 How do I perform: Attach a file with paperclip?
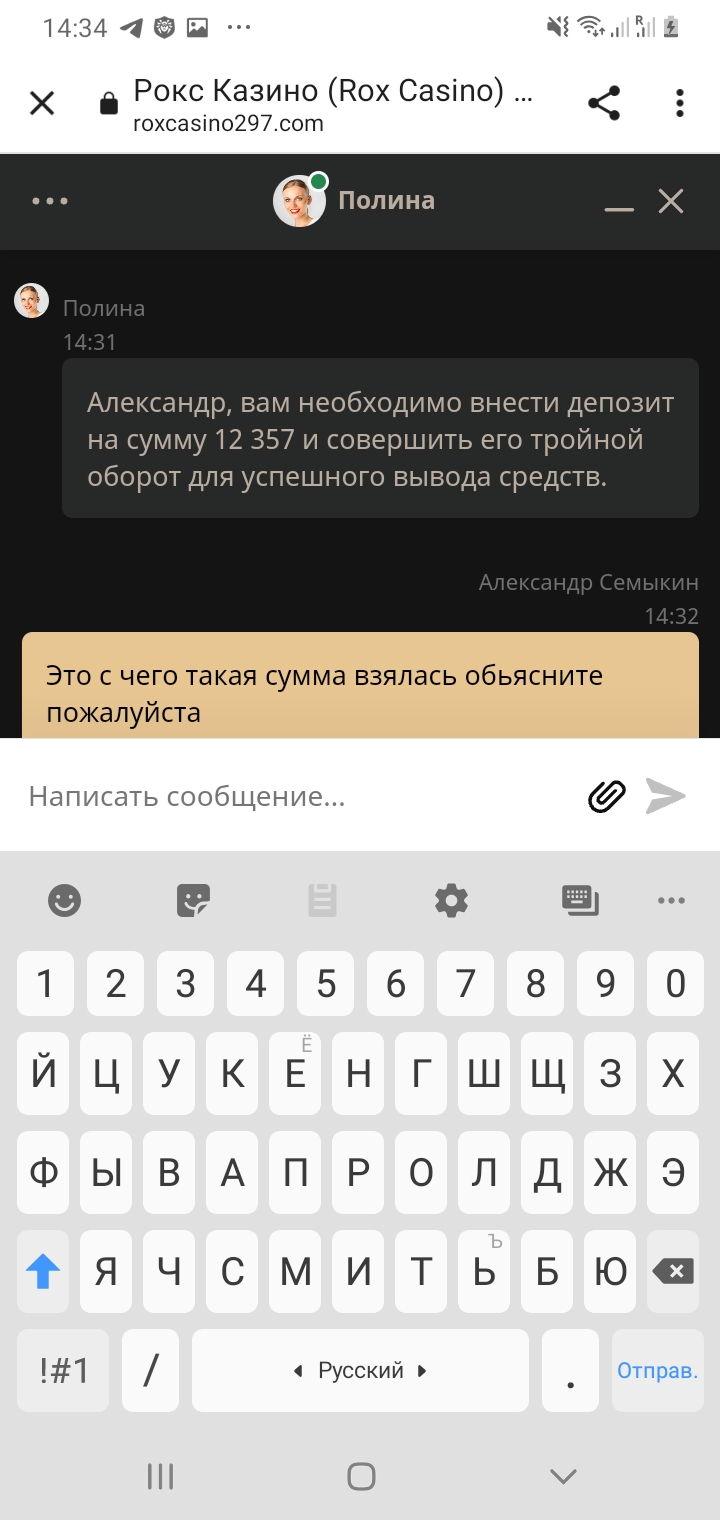pyautogui.click(x=606, y=796)
